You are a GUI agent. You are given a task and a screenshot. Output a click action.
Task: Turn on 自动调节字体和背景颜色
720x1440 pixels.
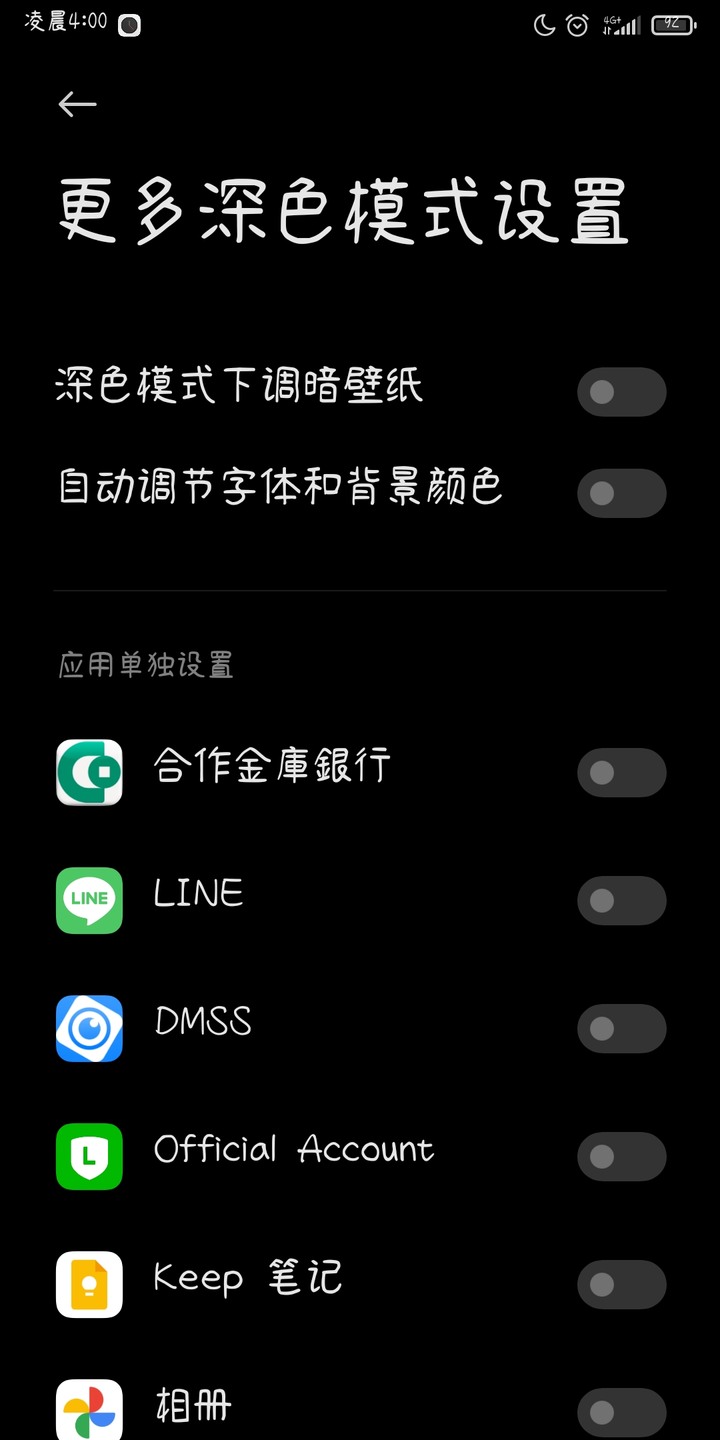(621, 493)
